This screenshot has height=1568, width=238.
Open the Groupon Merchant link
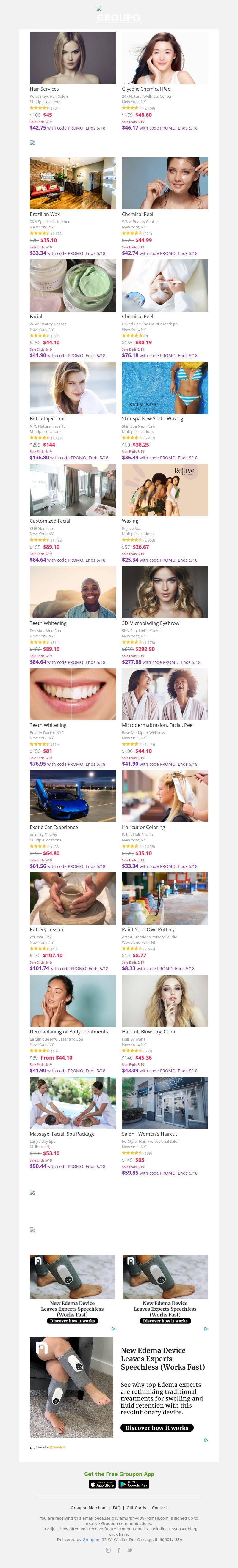(x=88, y=1508)
